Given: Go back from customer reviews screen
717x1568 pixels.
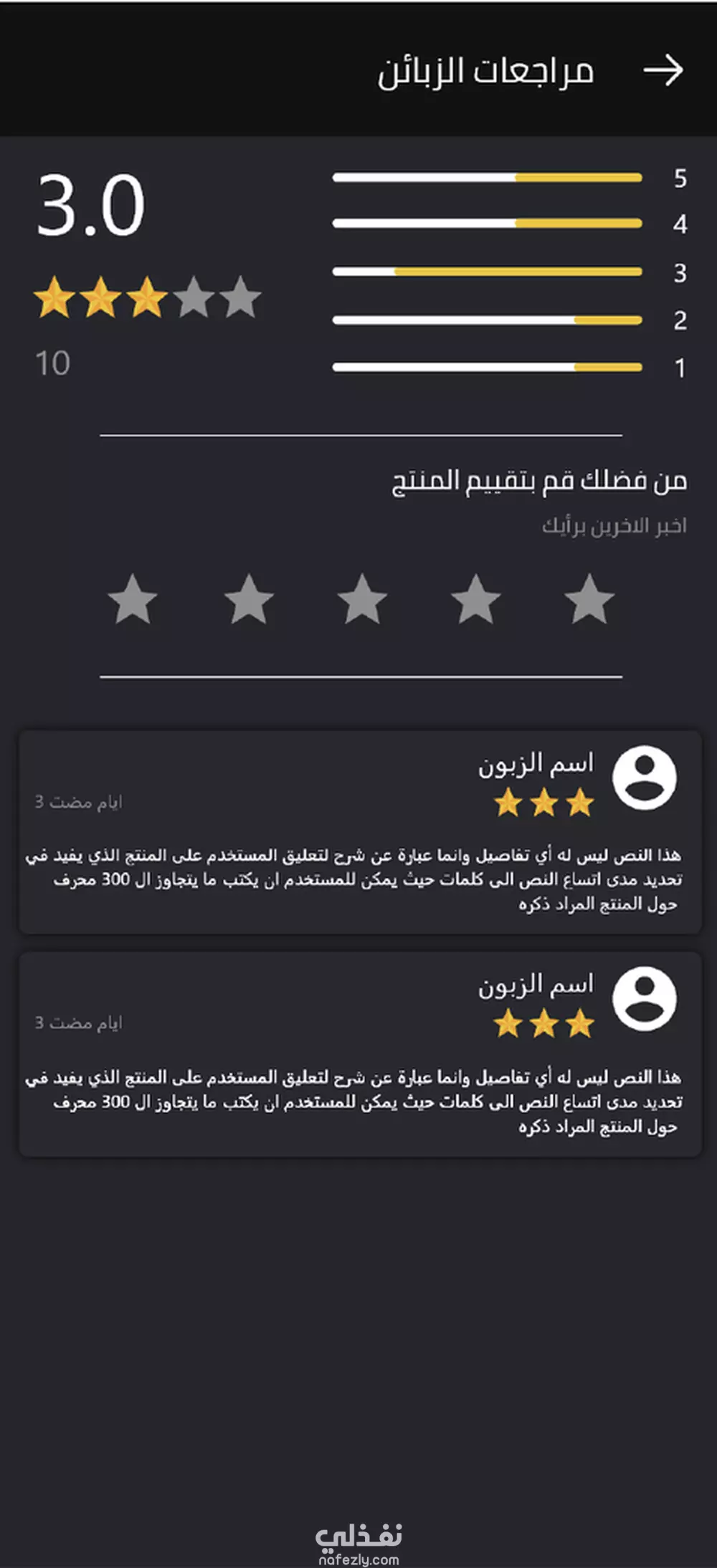Looking at the screenshot, I should click(x=663, y=70).
